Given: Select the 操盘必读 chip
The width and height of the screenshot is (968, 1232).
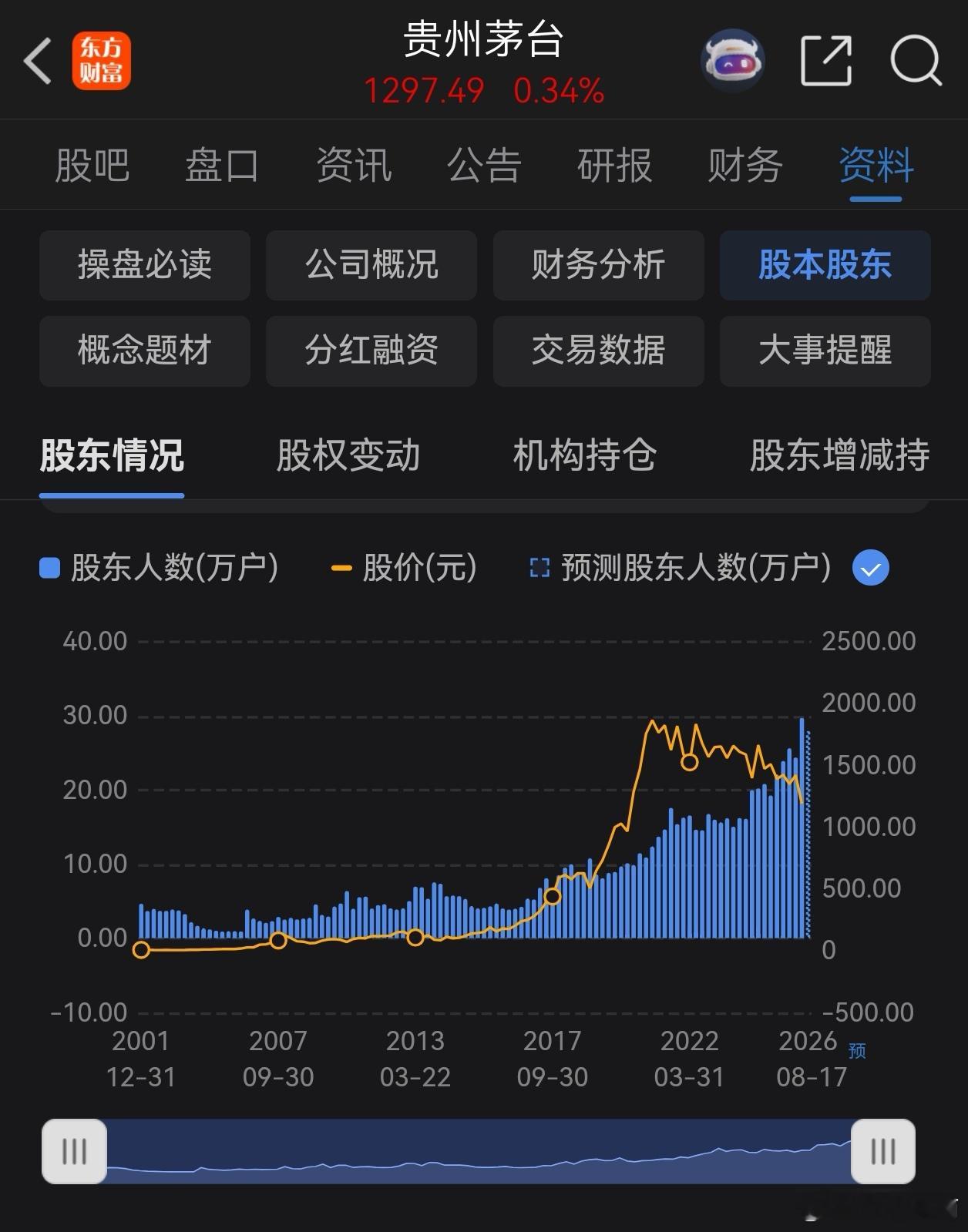Looking at the screenshot, I should coord(145,265).
